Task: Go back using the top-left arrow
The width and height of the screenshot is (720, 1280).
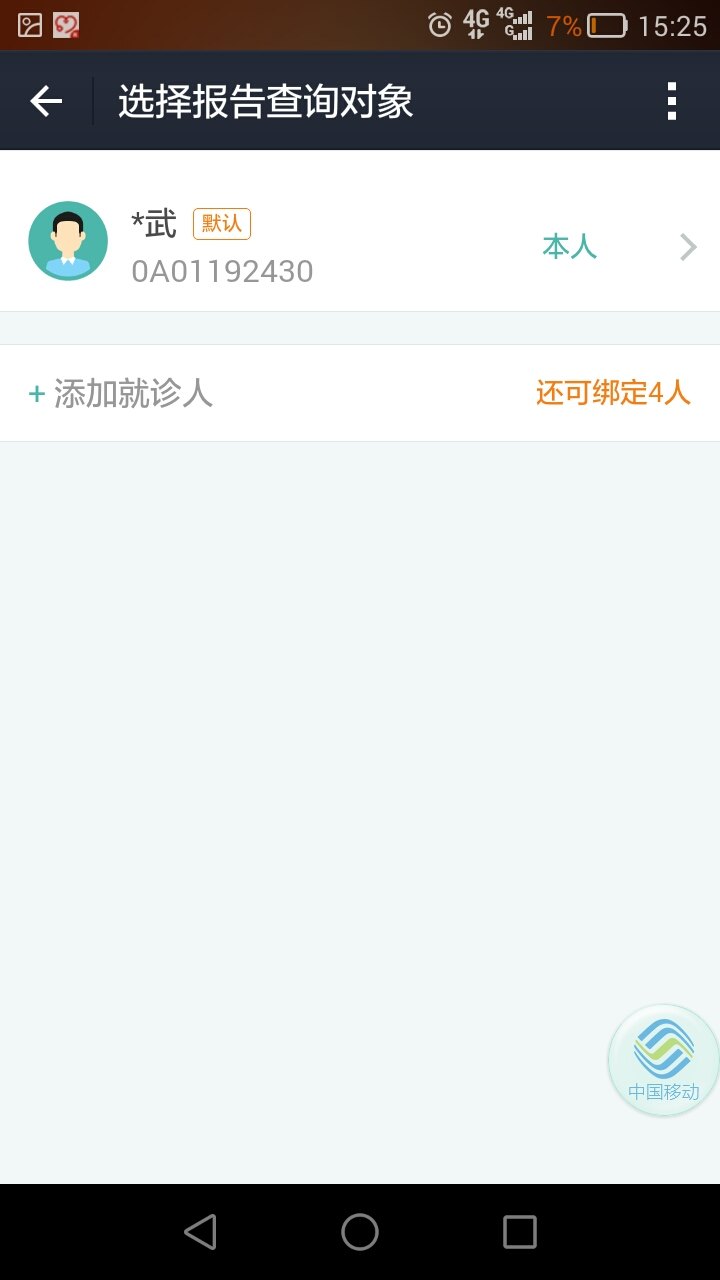Action: tap(46, 101)
